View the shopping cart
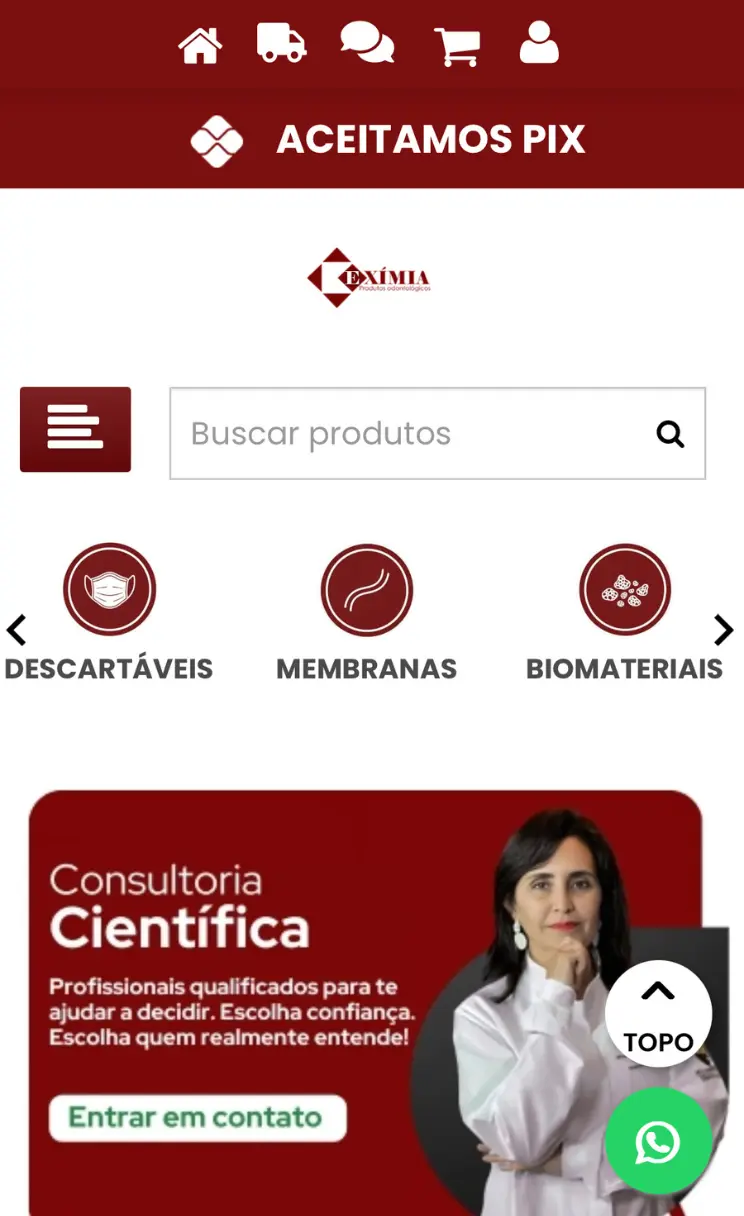This screenshot has height=1216, width=744. [x=457, y=46]
